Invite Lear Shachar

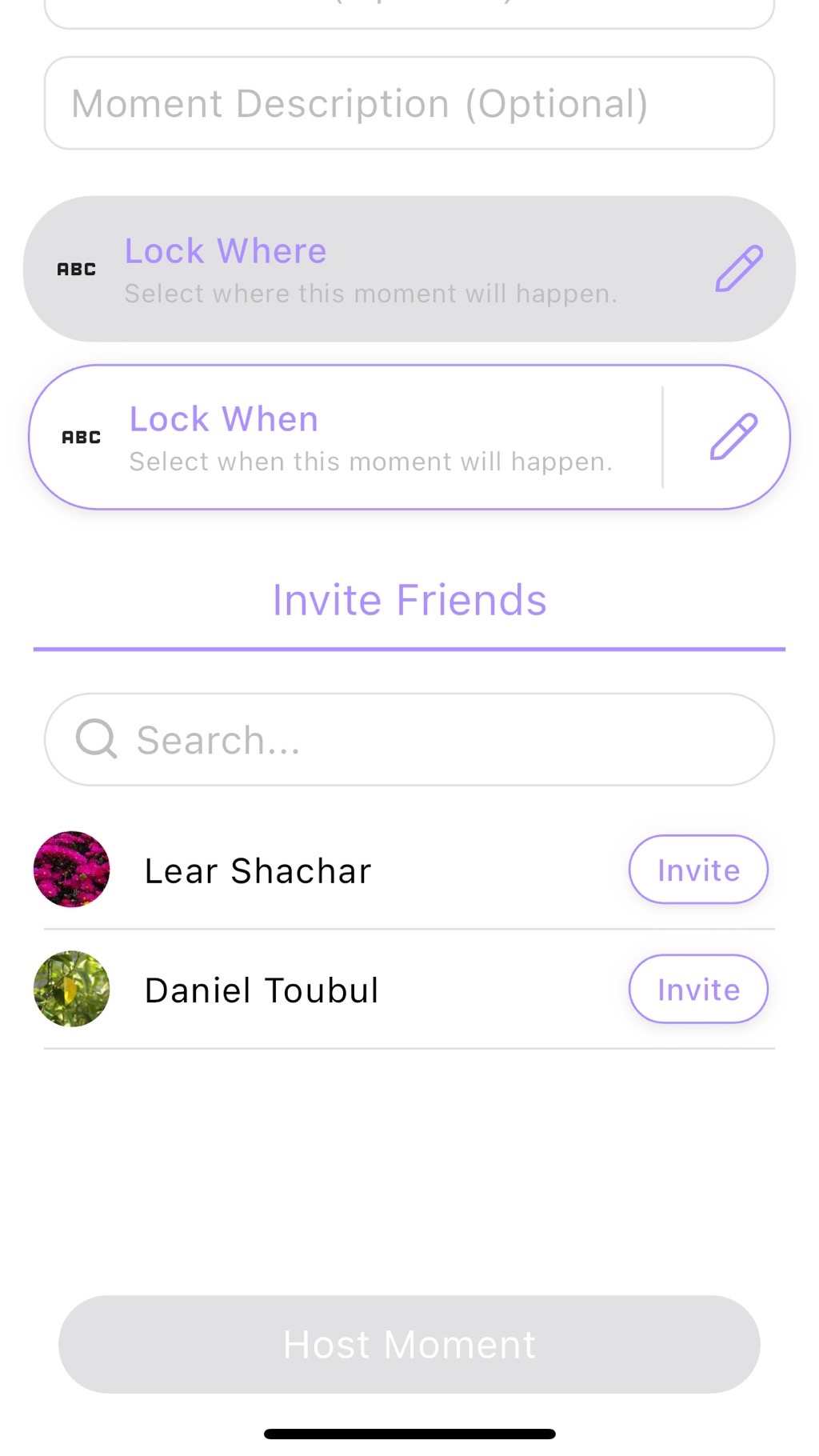point(697,870)
